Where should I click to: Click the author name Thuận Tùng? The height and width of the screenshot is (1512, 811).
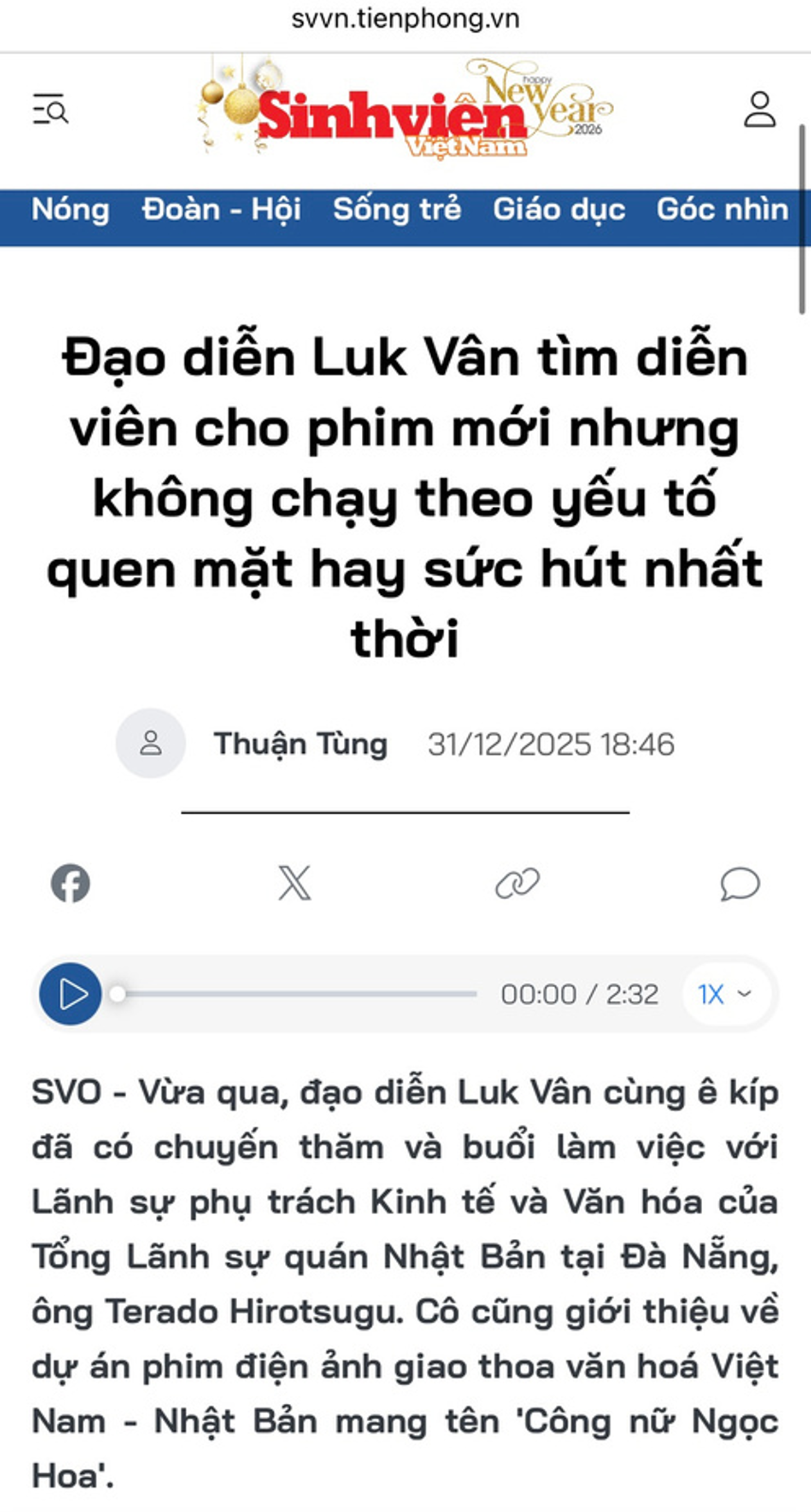[x=299, y=745]
